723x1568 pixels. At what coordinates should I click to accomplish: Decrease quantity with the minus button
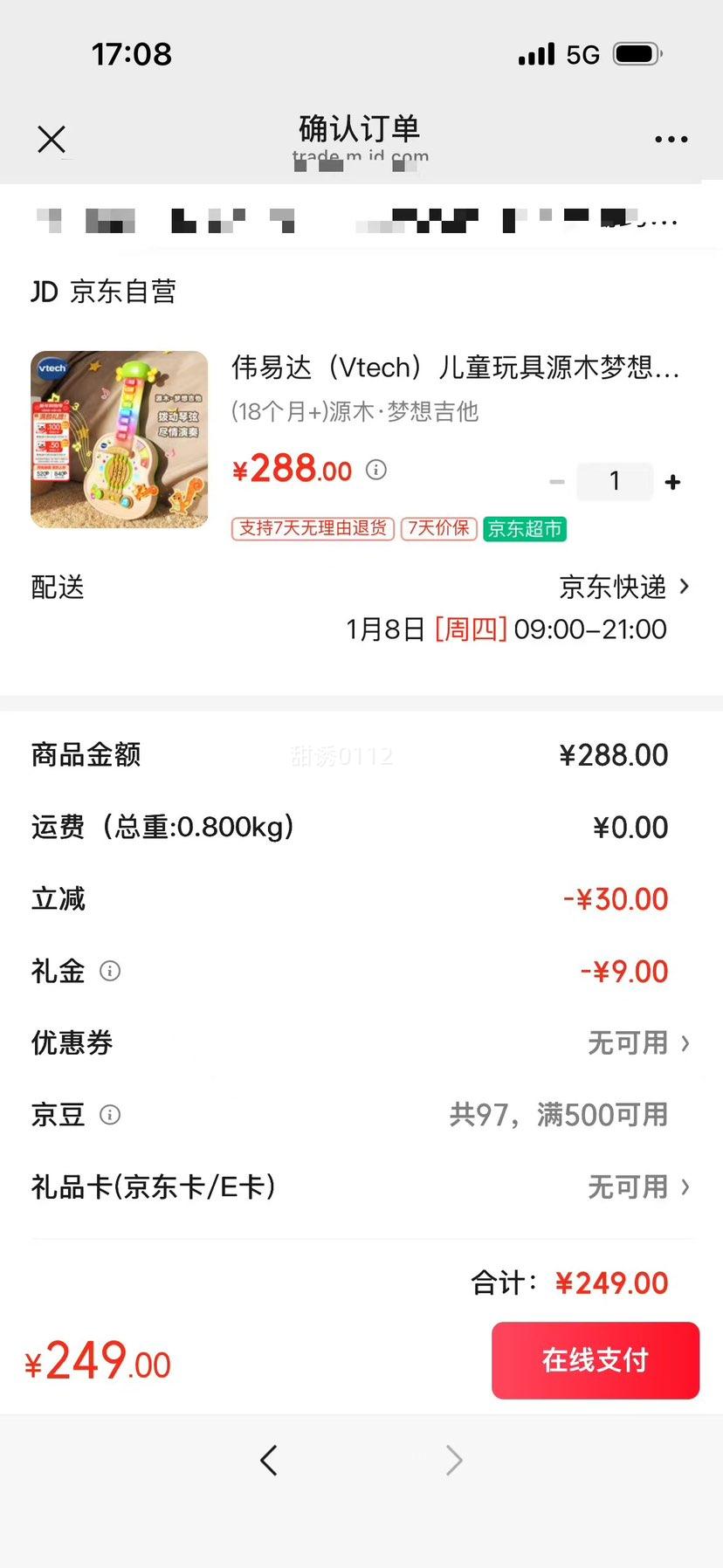pyautogui.click(x=557, y=482)
